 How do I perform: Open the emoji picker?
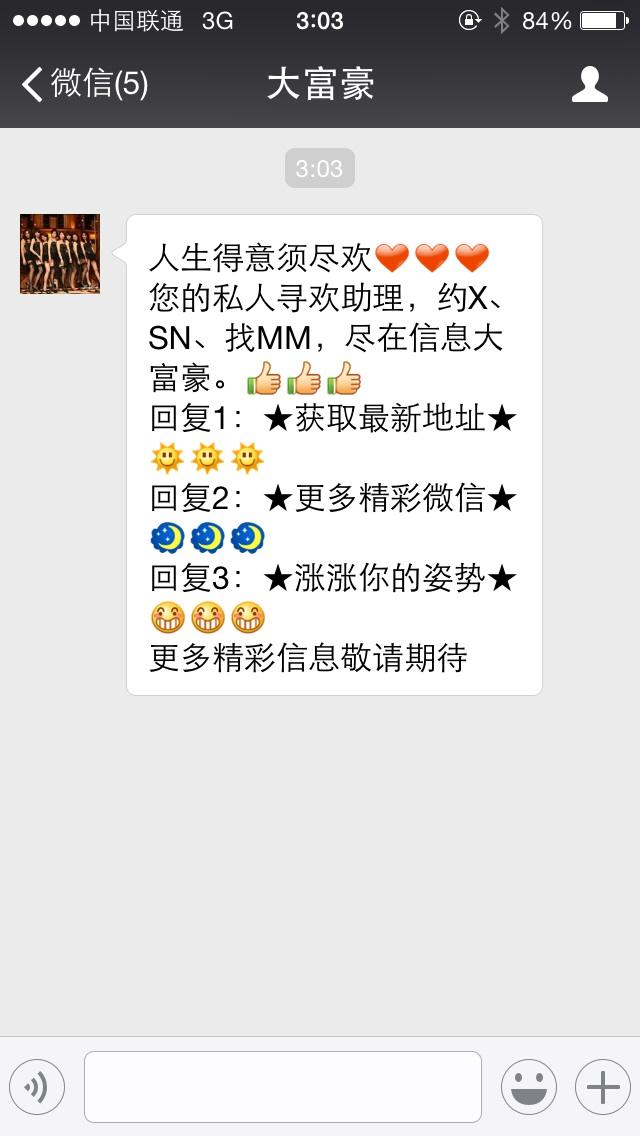click(528, 1087)
